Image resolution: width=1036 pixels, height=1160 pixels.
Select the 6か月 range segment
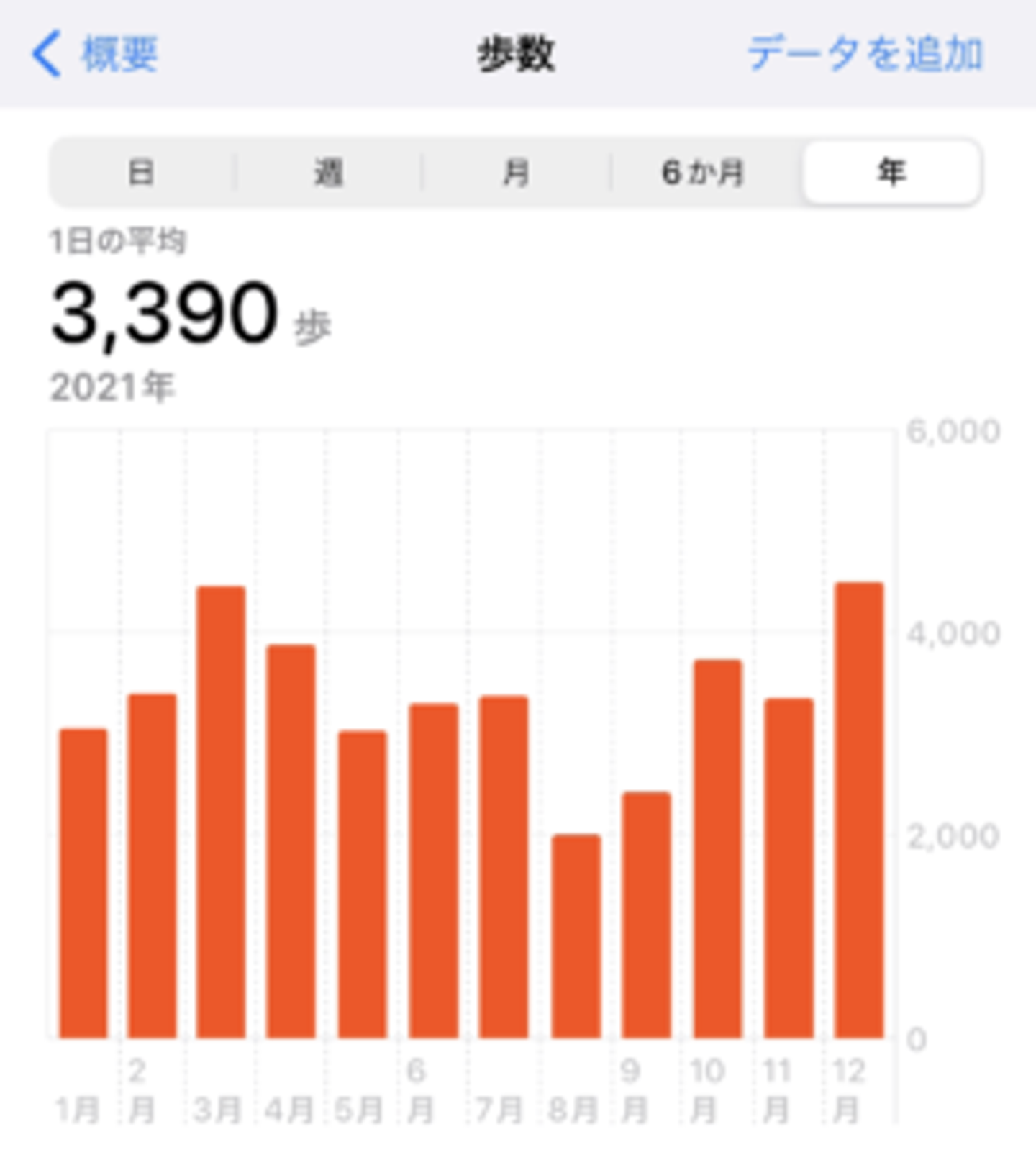703,173
